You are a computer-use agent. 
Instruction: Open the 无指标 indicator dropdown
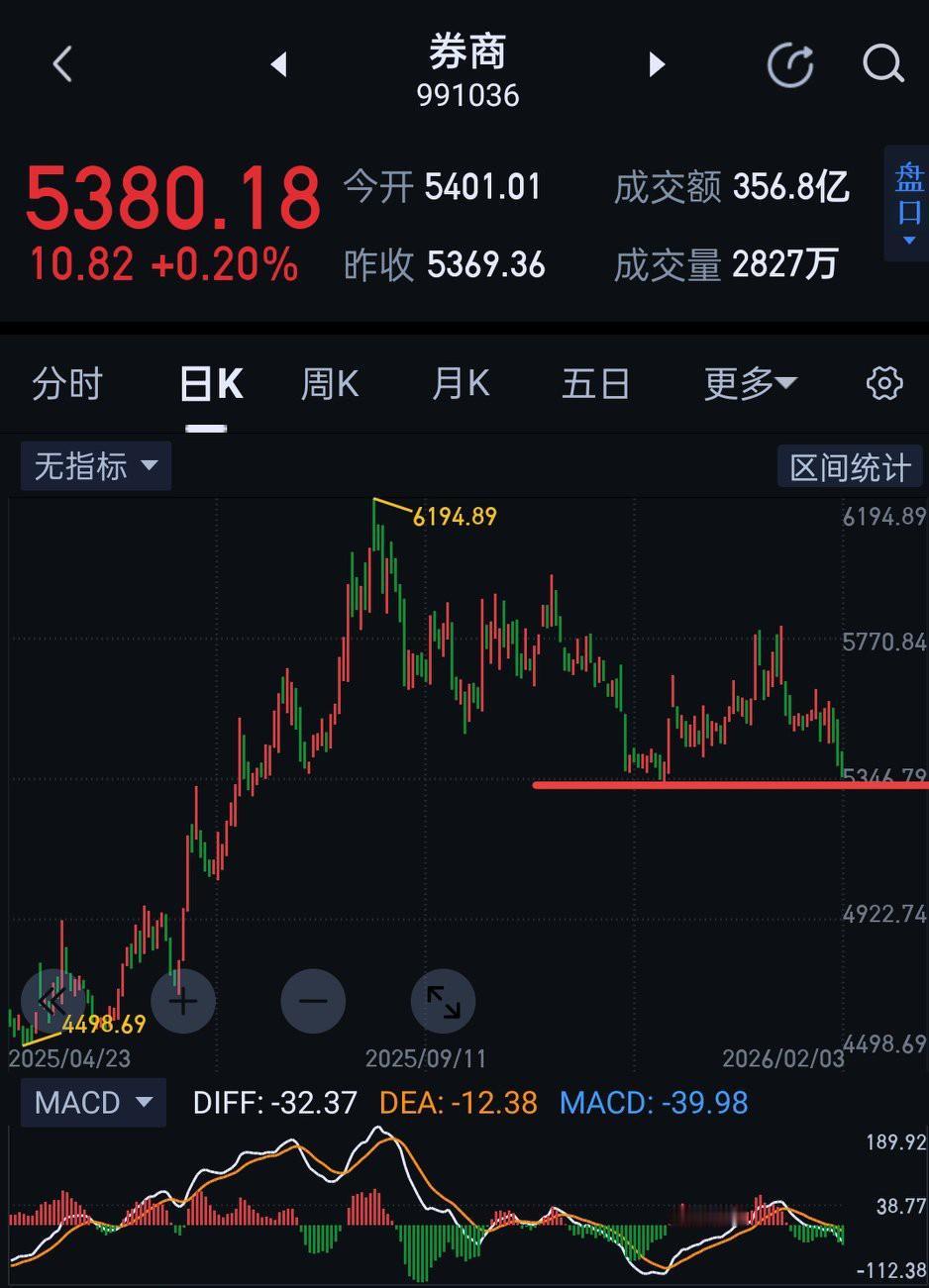coord(95,465)
